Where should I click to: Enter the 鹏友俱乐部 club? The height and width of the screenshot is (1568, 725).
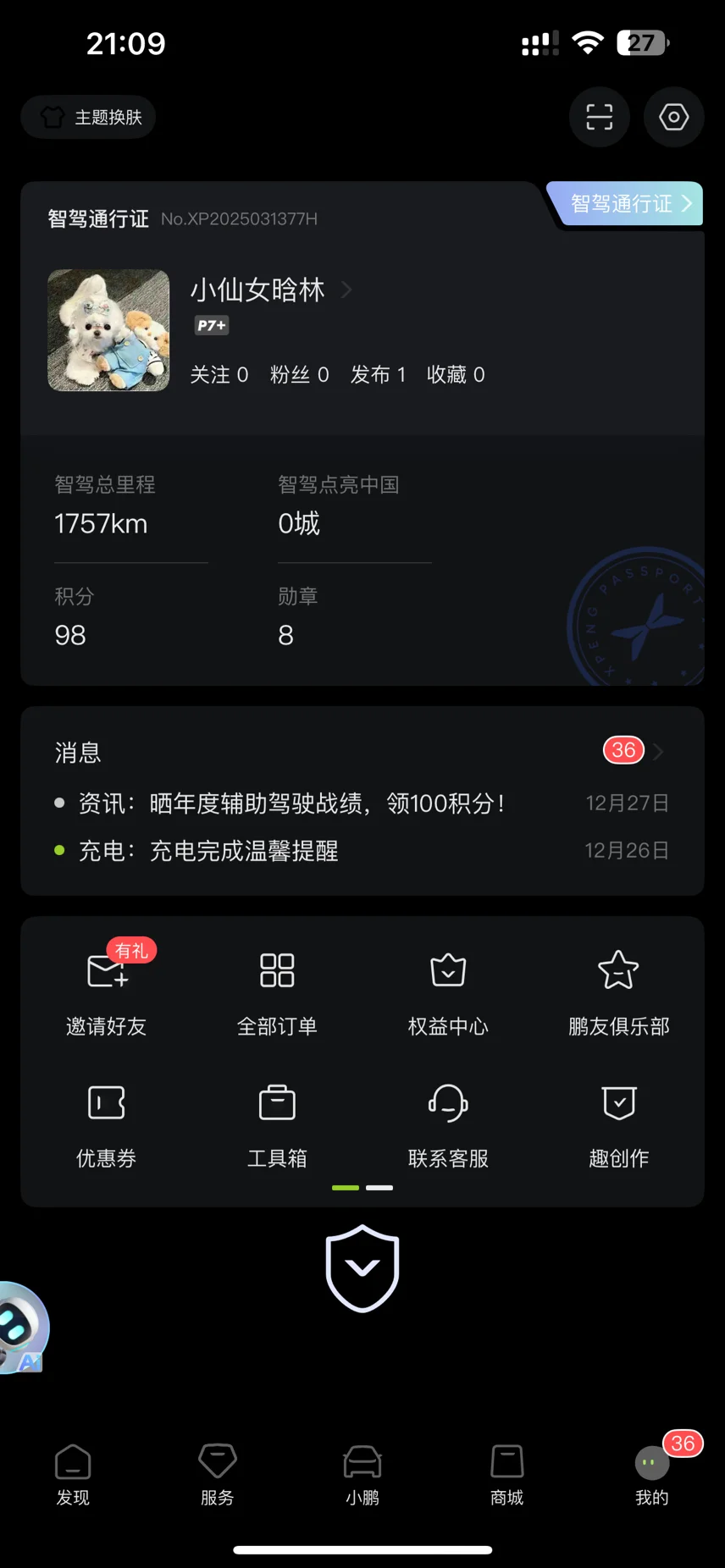(x=618, y=990)
